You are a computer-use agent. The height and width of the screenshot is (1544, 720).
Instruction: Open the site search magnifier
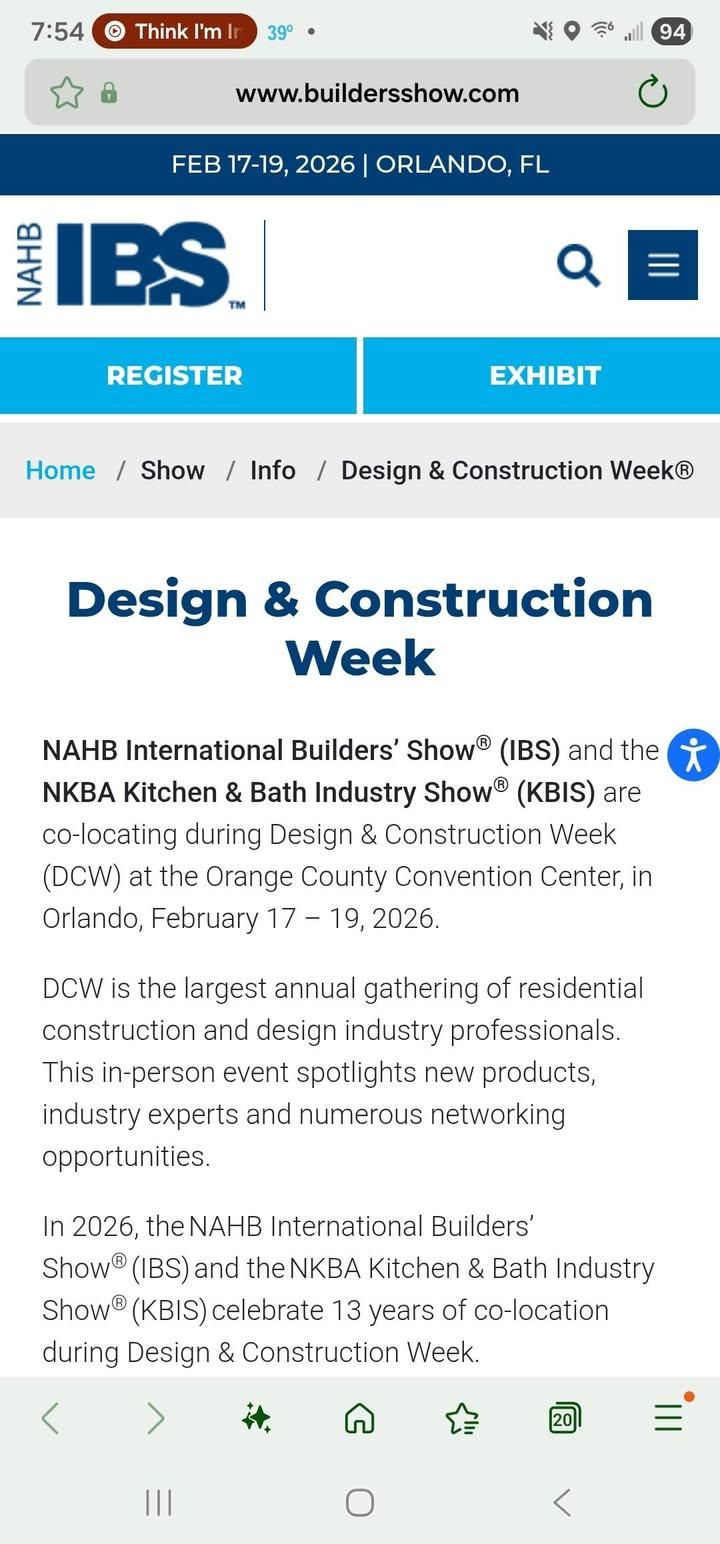click(x=578, y=265)
